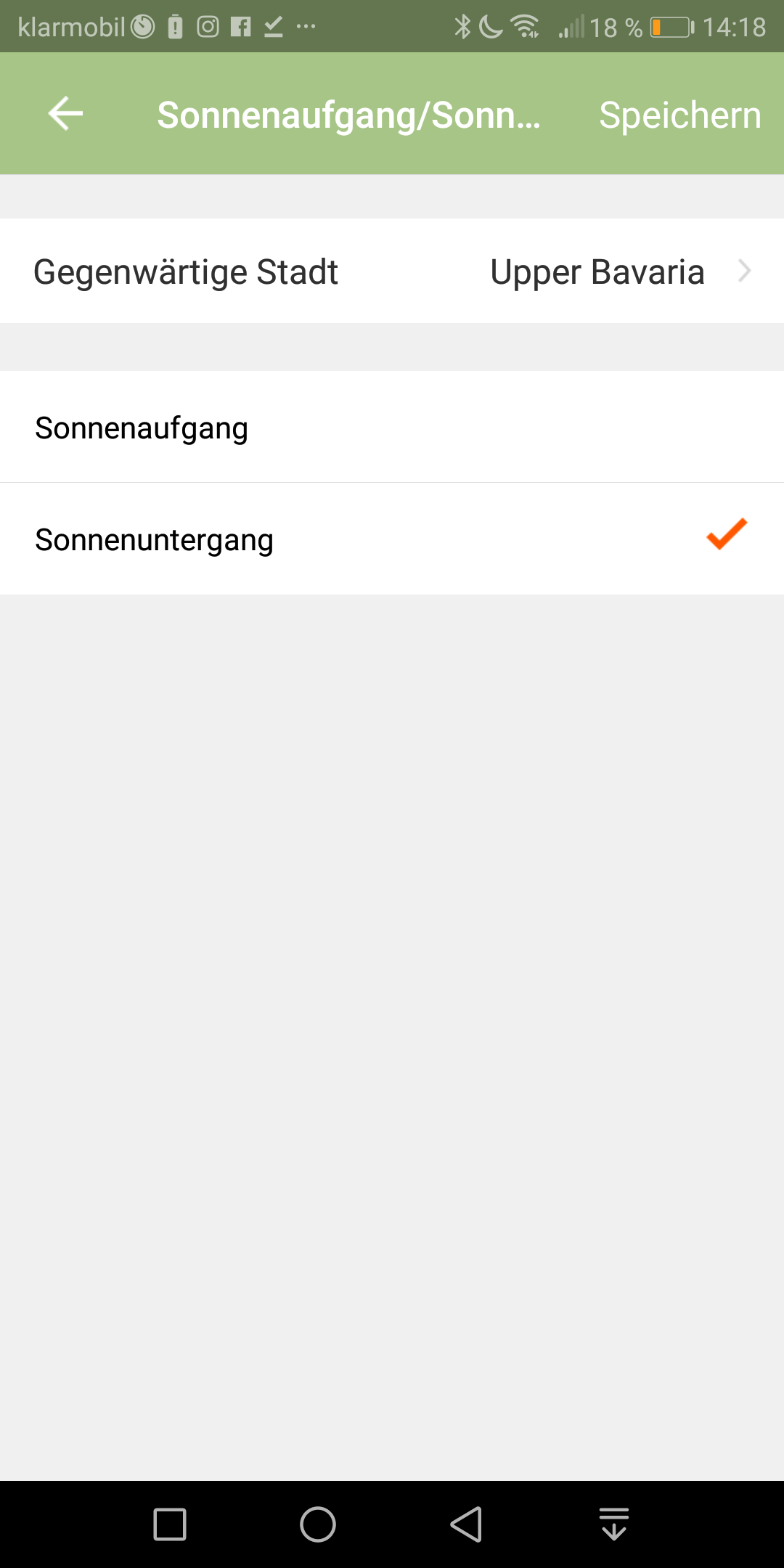Go back using the top arrow
This screenshot has width=784, height=1568.
[x=65, y=114]
